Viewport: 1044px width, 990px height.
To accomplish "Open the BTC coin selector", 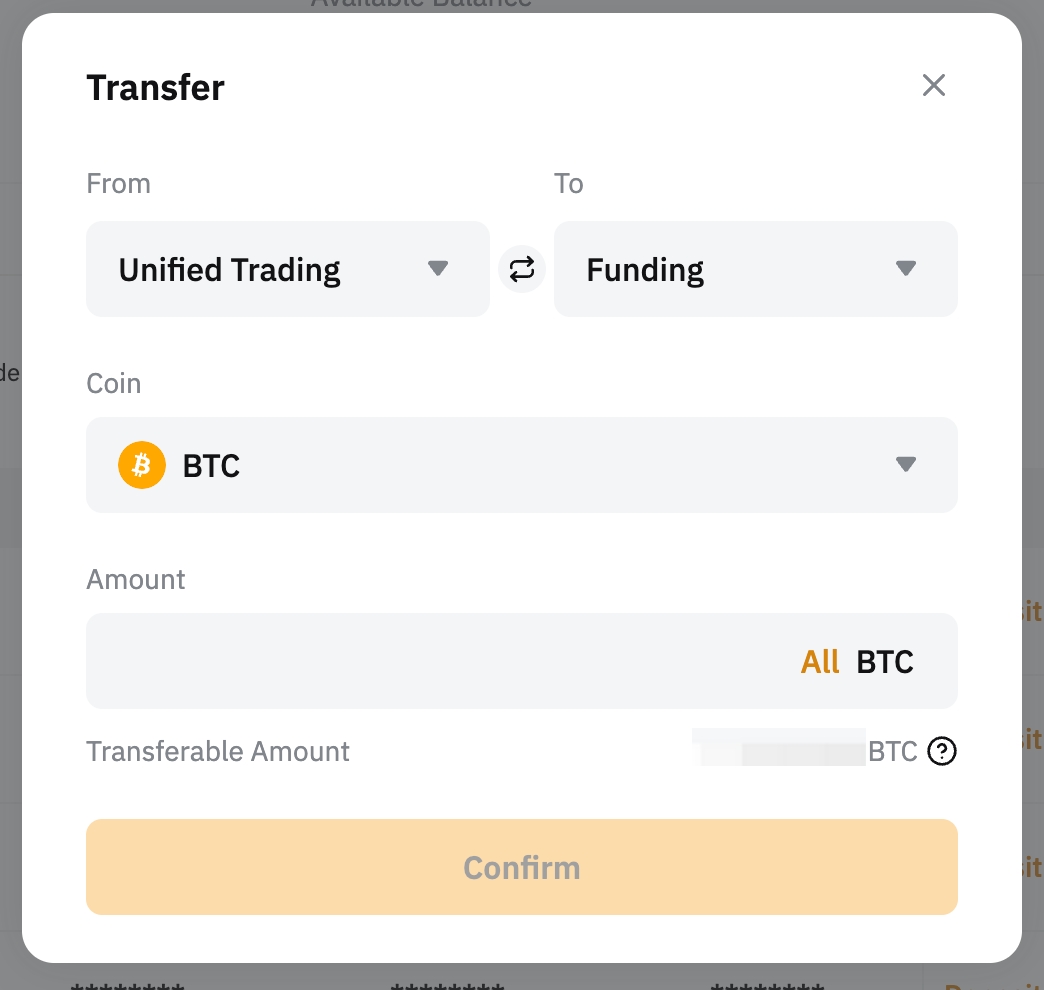I will (x=521, y=465).
